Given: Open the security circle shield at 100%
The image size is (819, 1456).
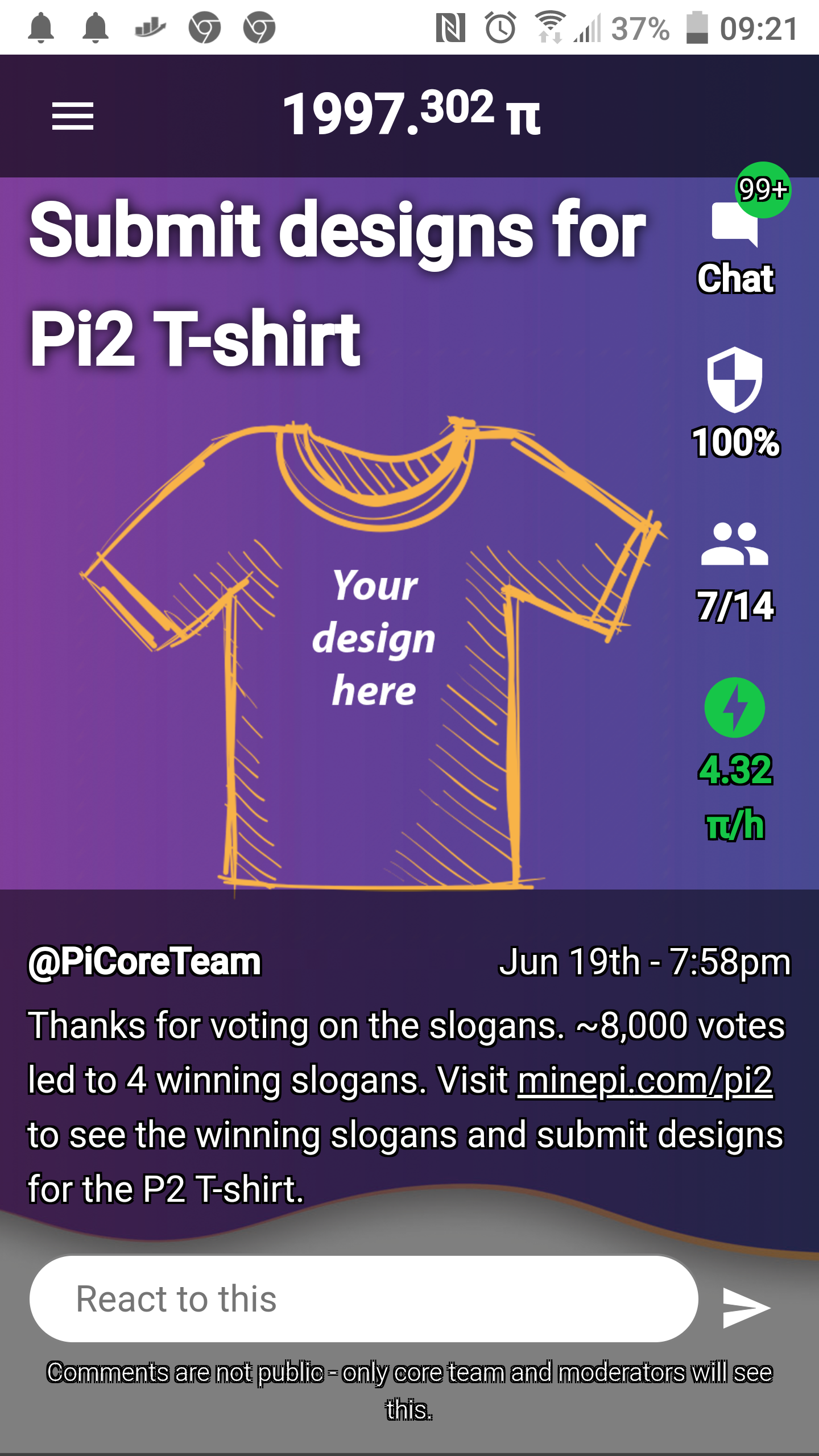Looking at the screenshot, I should click(x=735, y=380).
